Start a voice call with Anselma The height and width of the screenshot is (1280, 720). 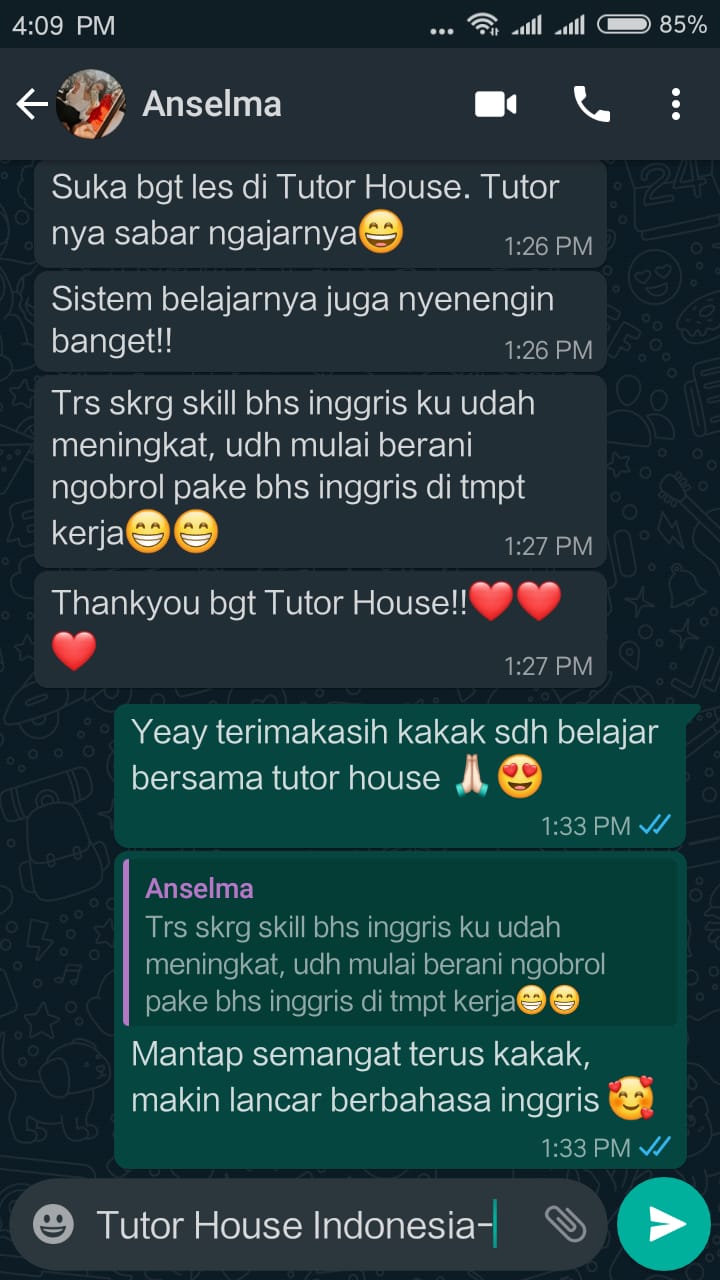[591, 104]
